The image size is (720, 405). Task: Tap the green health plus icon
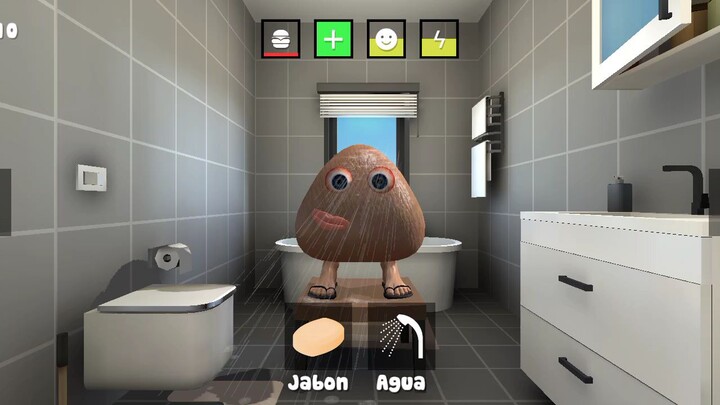pos(333,39)
